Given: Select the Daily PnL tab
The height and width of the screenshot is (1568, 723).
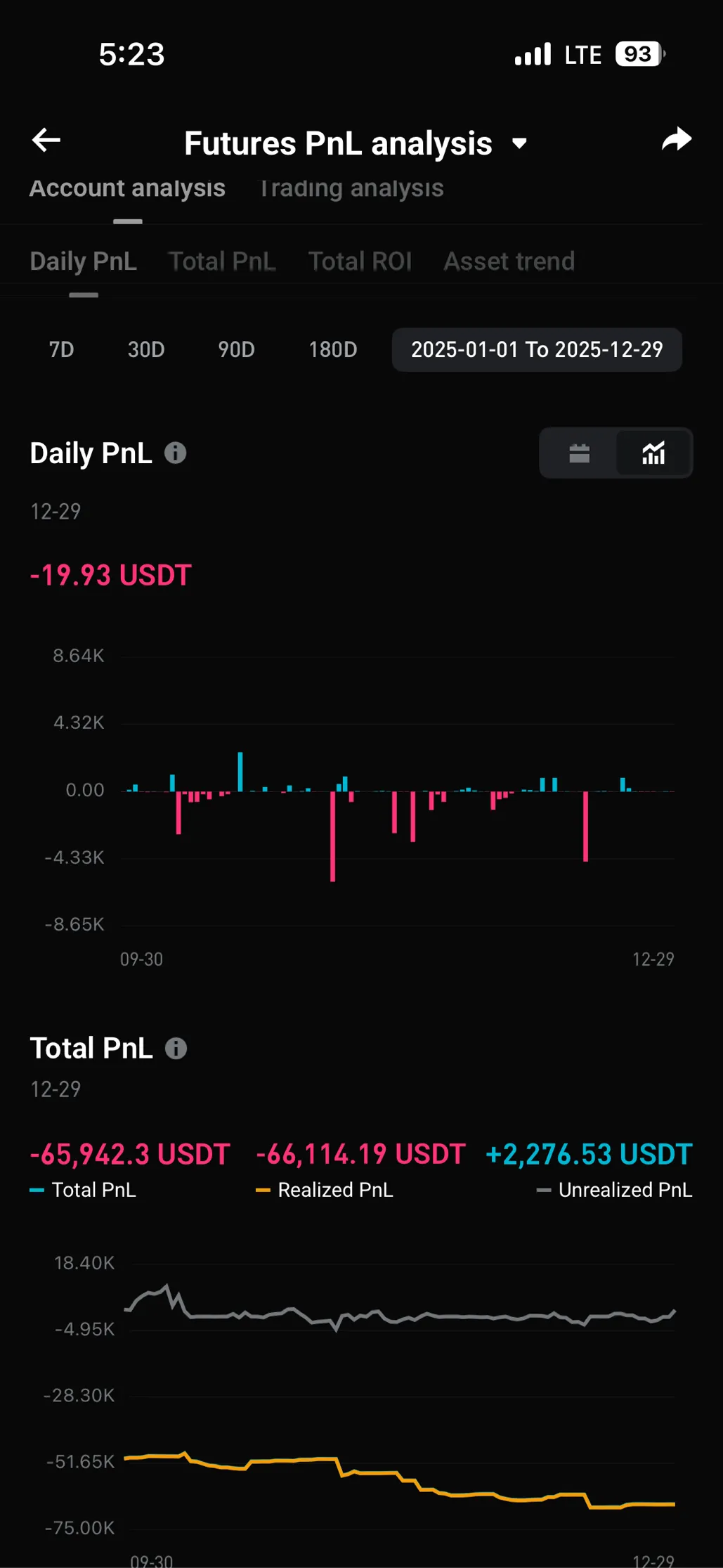Looking at the screenshot, I should point(83,261).
